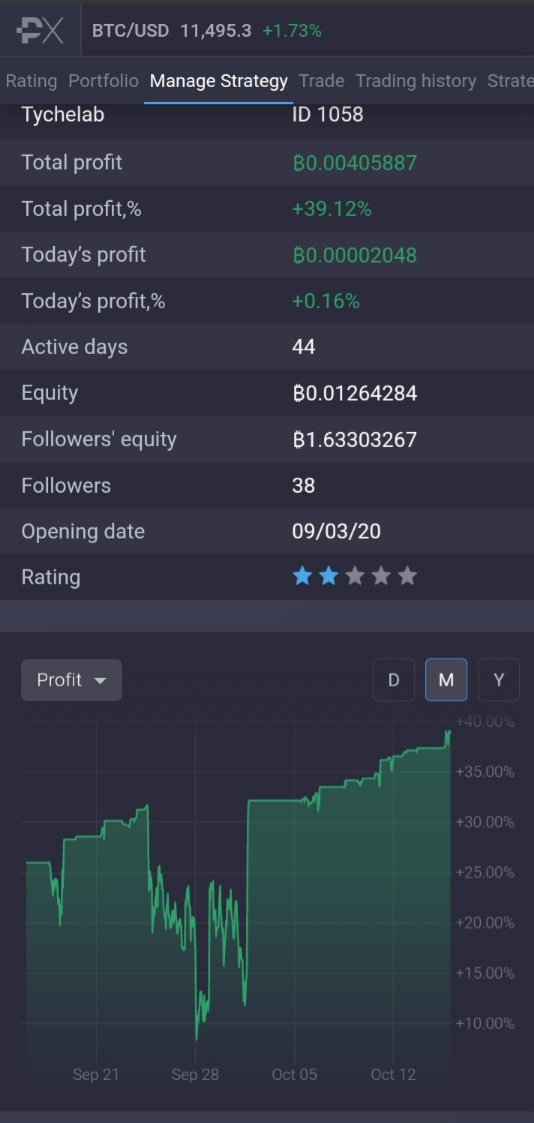The width and height of the screenshot is (534, 1123).
Task: Expand the Profit chart dropdown
Action: (x=72, y=680)
